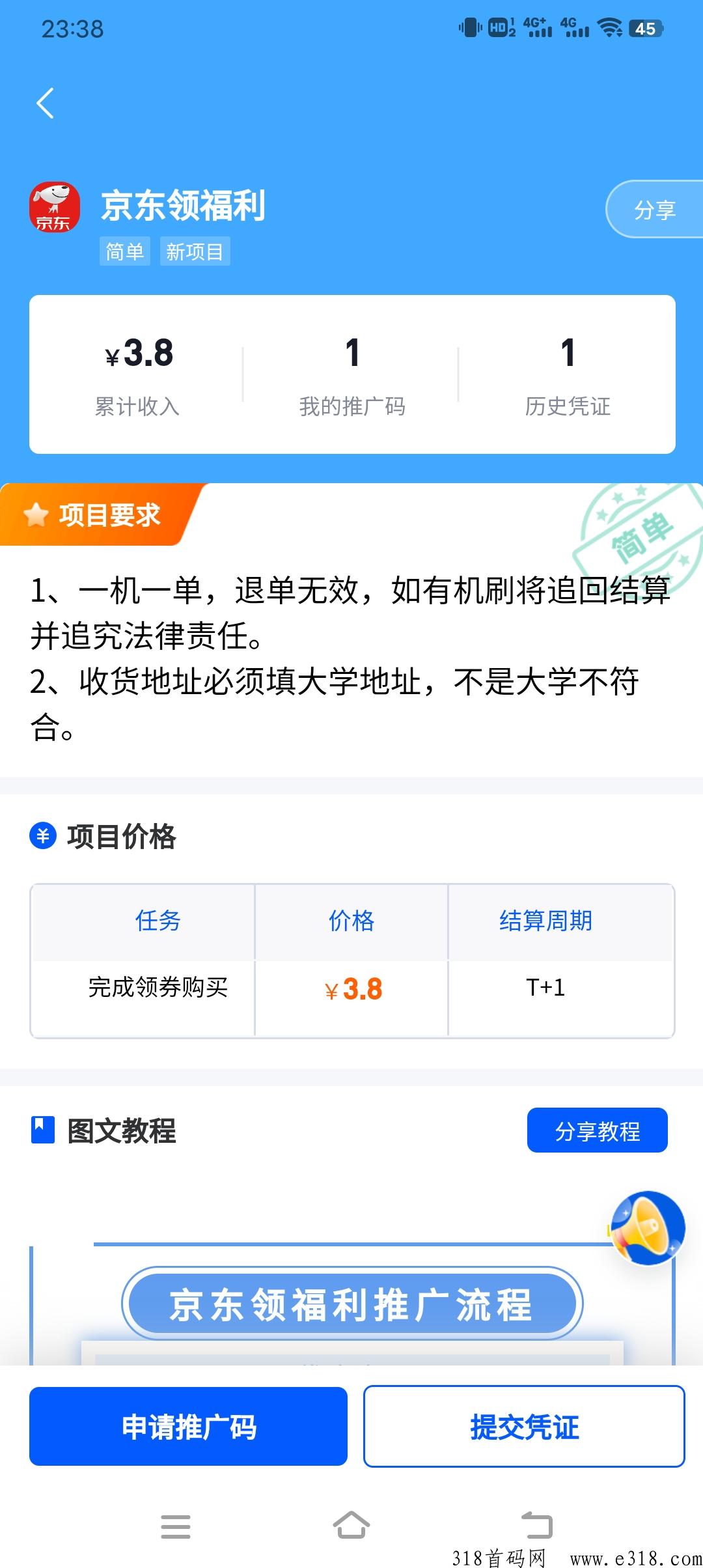703x1568 pixels.
Task: Open the floating megaphone announcement icon
Action: [x=648, y=1228]
